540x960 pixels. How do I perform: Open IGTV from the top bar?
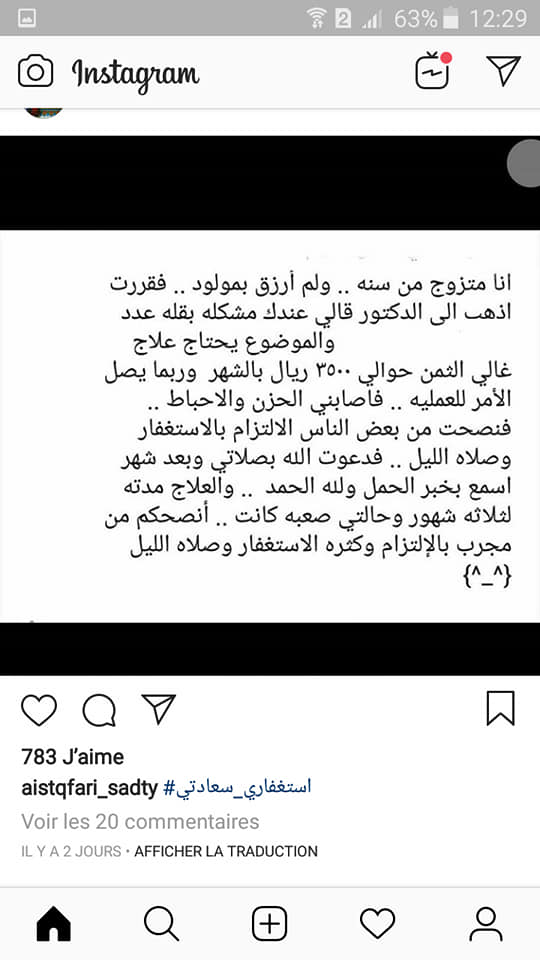tap(433, 71)
